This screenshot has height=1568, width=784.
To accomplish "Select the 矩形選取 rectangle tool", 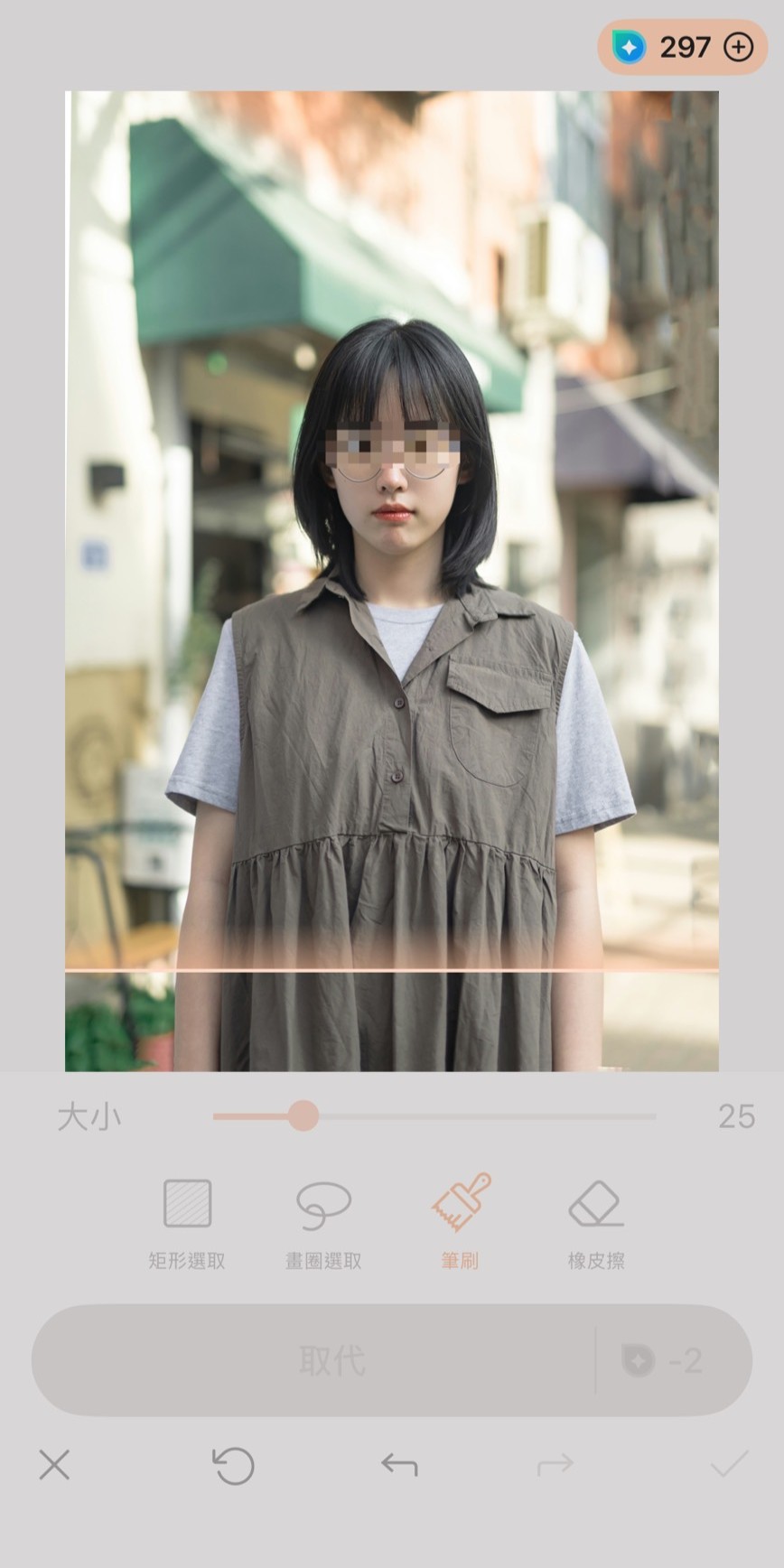I will (187, 1221).
